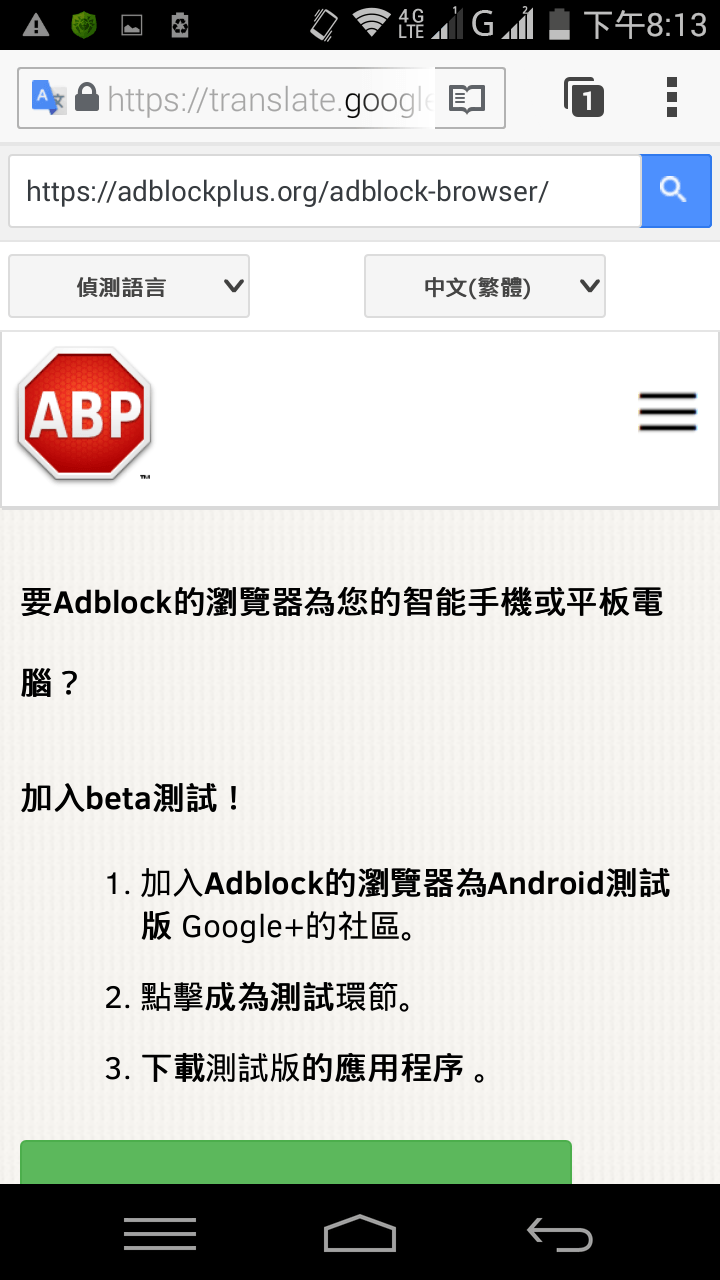Image resolution: width=720 pixels, height=1280 pixels.
Task: Open the browser overflow menu
Action: (x=672, y=98)
